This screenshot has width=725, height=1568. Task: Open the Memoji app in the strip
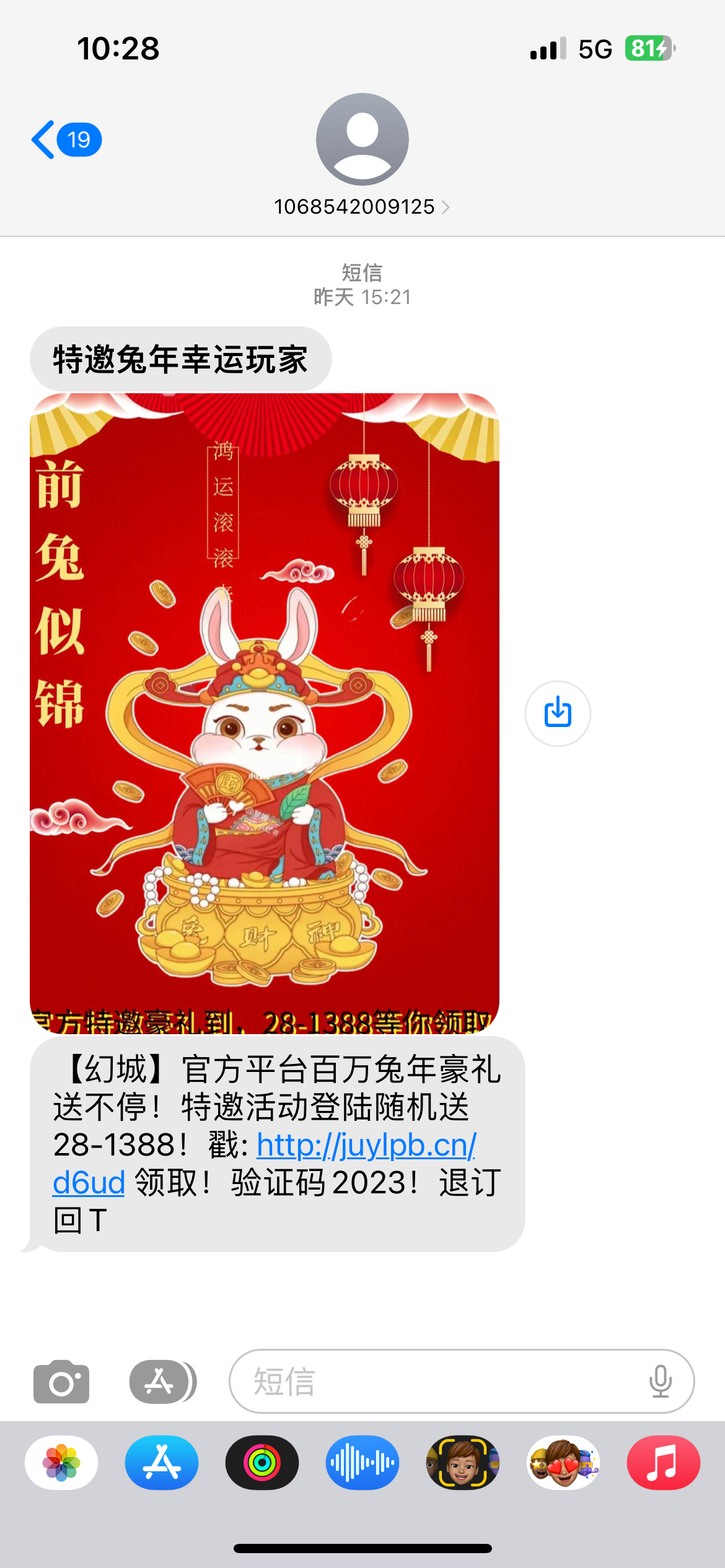(x=463, y=1463)
